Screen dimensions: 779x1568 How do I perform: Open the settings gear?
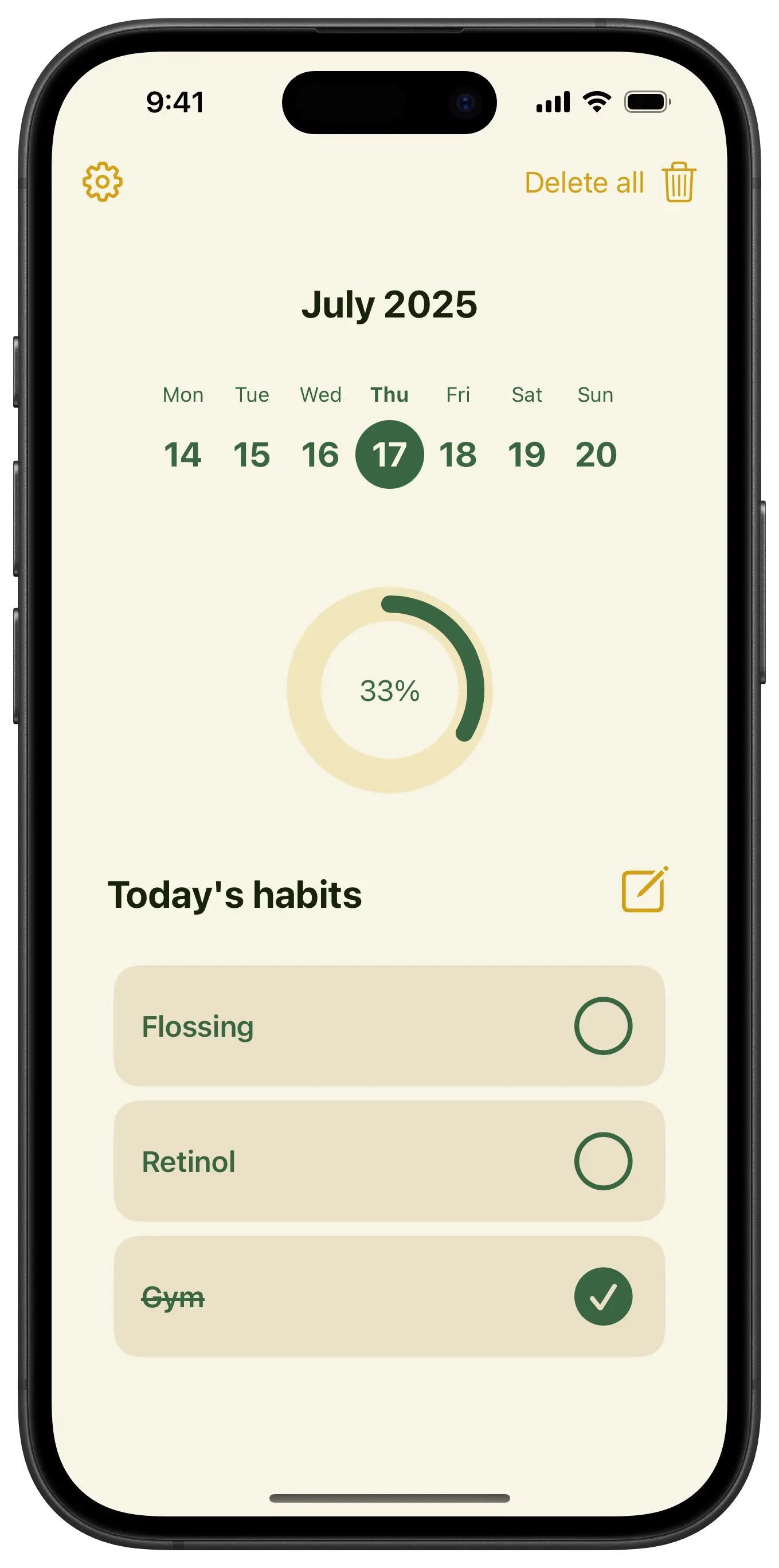click(102, 182)
